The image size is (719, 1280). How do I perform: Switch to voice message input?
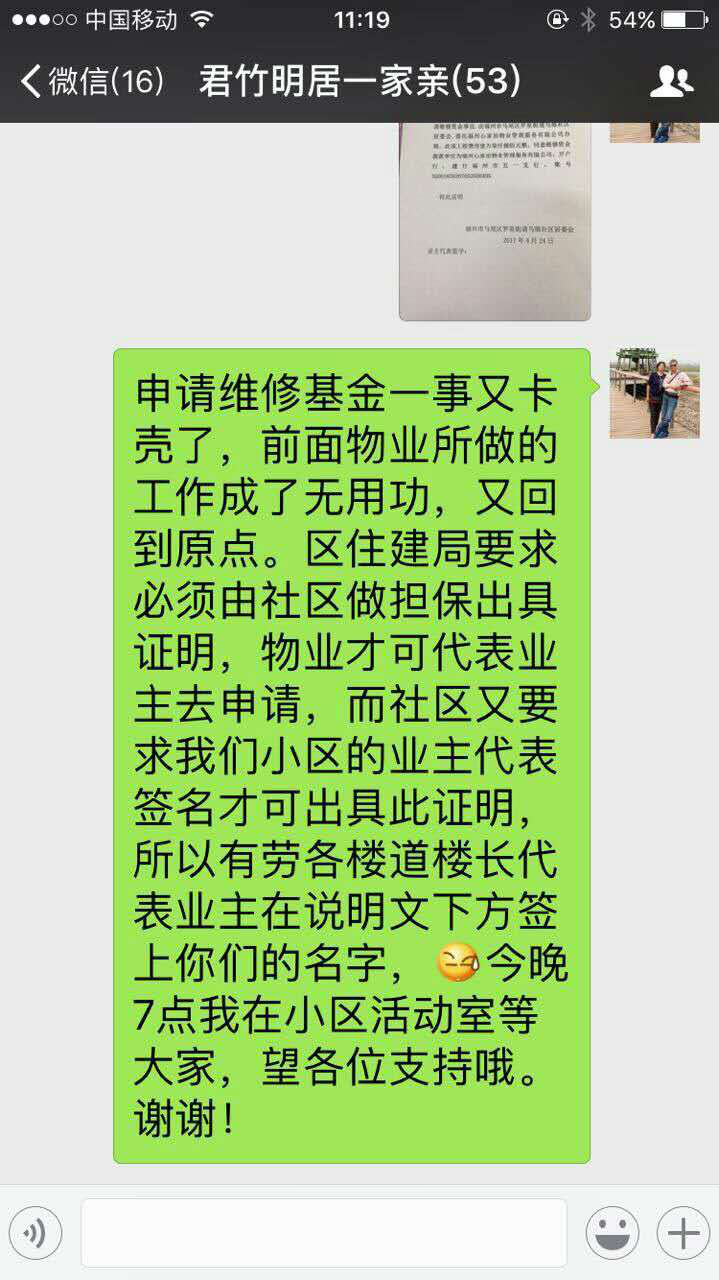[x=35, y=1232]
